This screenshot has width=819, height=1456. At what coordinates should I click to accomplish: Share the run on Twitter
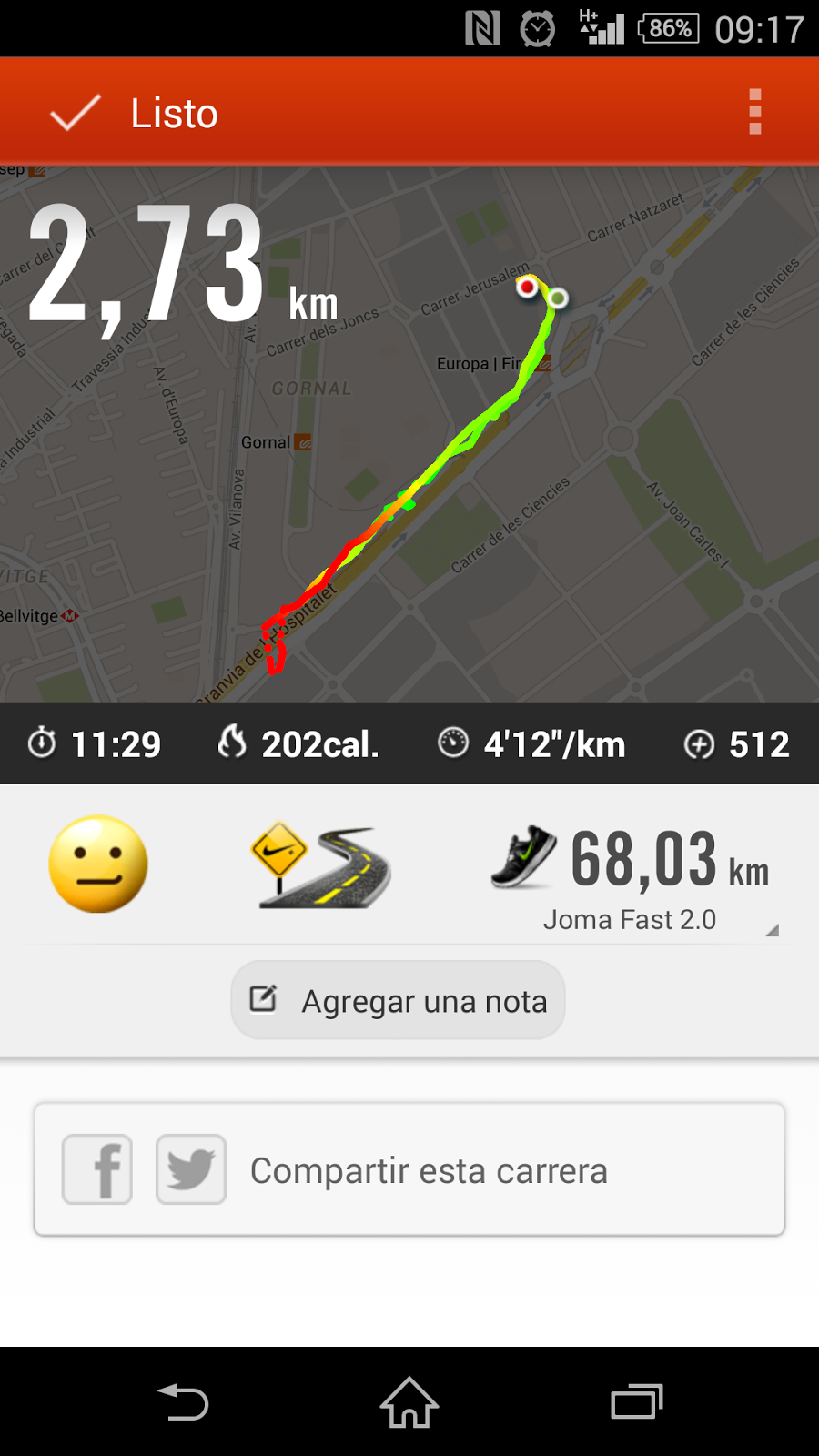pos(191,1169)
